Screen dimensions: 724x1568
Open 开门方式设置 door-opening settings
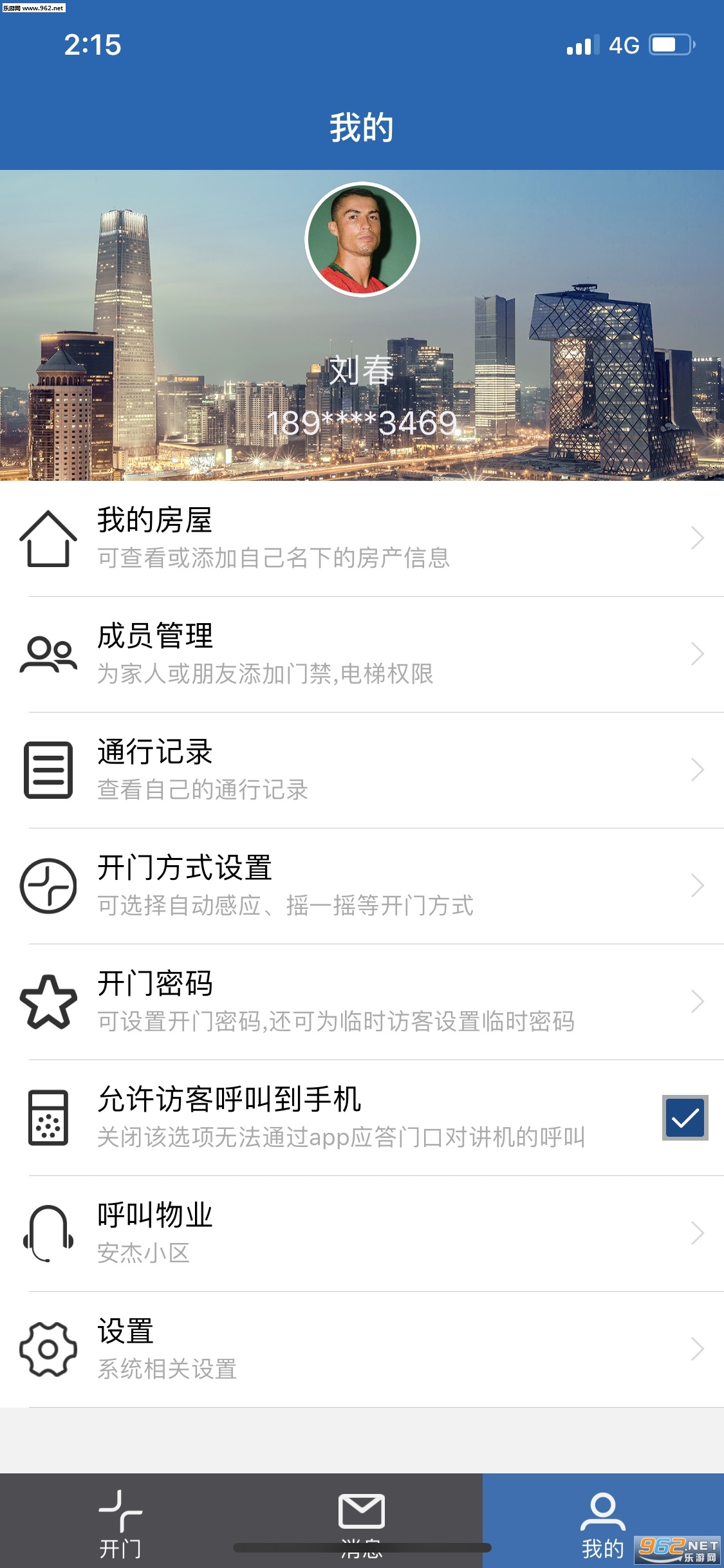tap(360, 886)
